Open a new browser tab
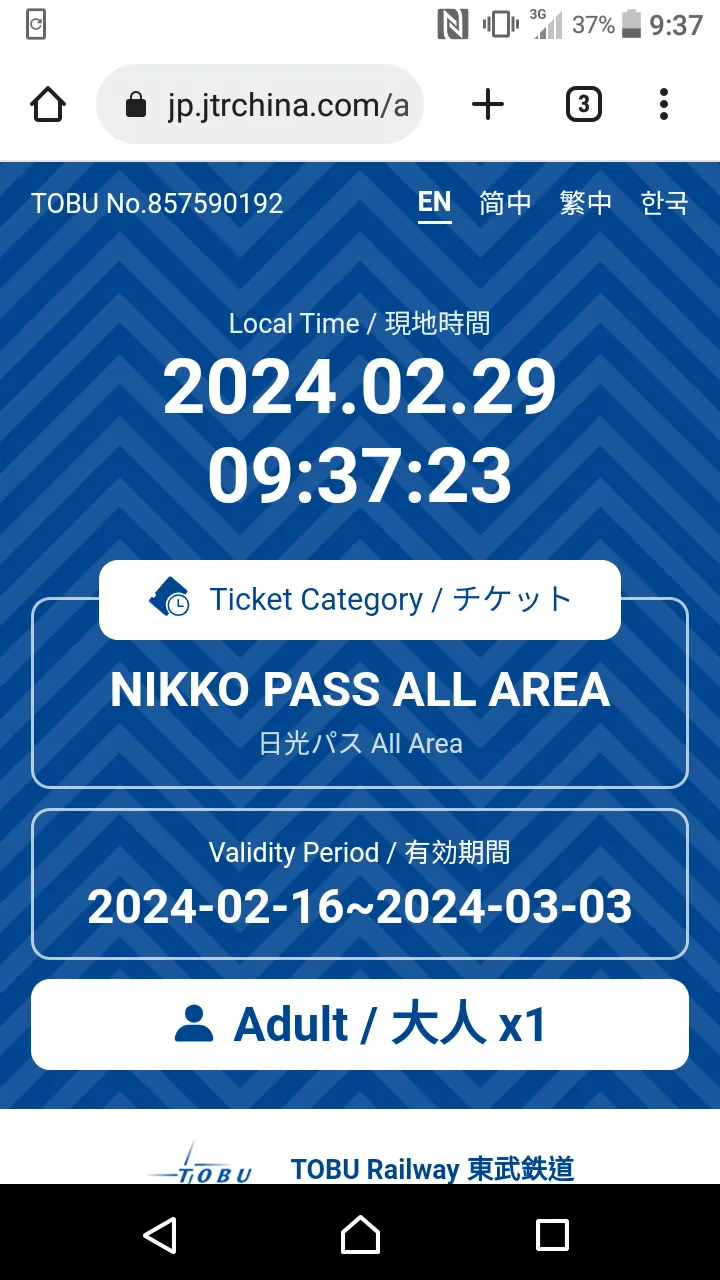The height and width of the screenshot is (1280, 720). tap(487, 105)
